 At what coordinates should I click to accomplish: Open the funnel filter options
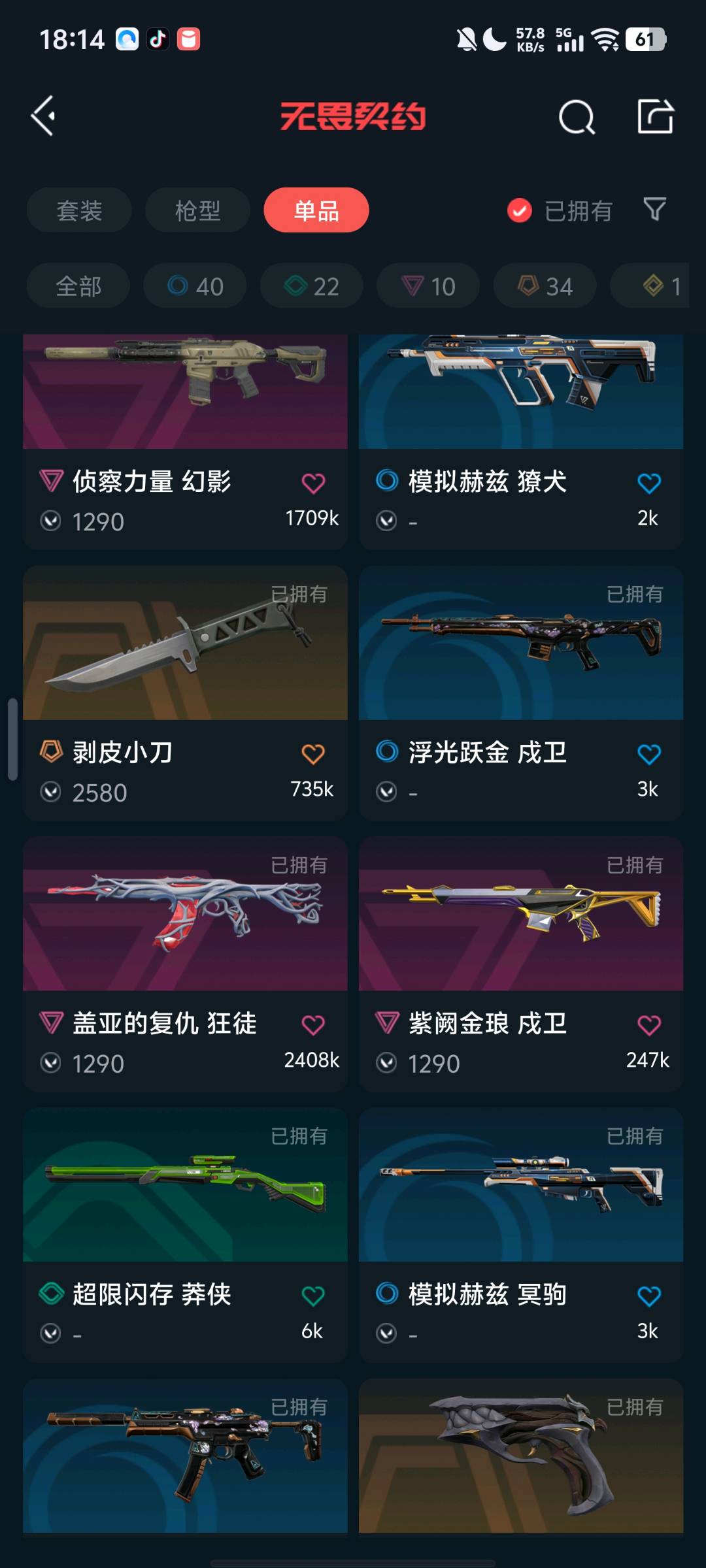point(654,210)
